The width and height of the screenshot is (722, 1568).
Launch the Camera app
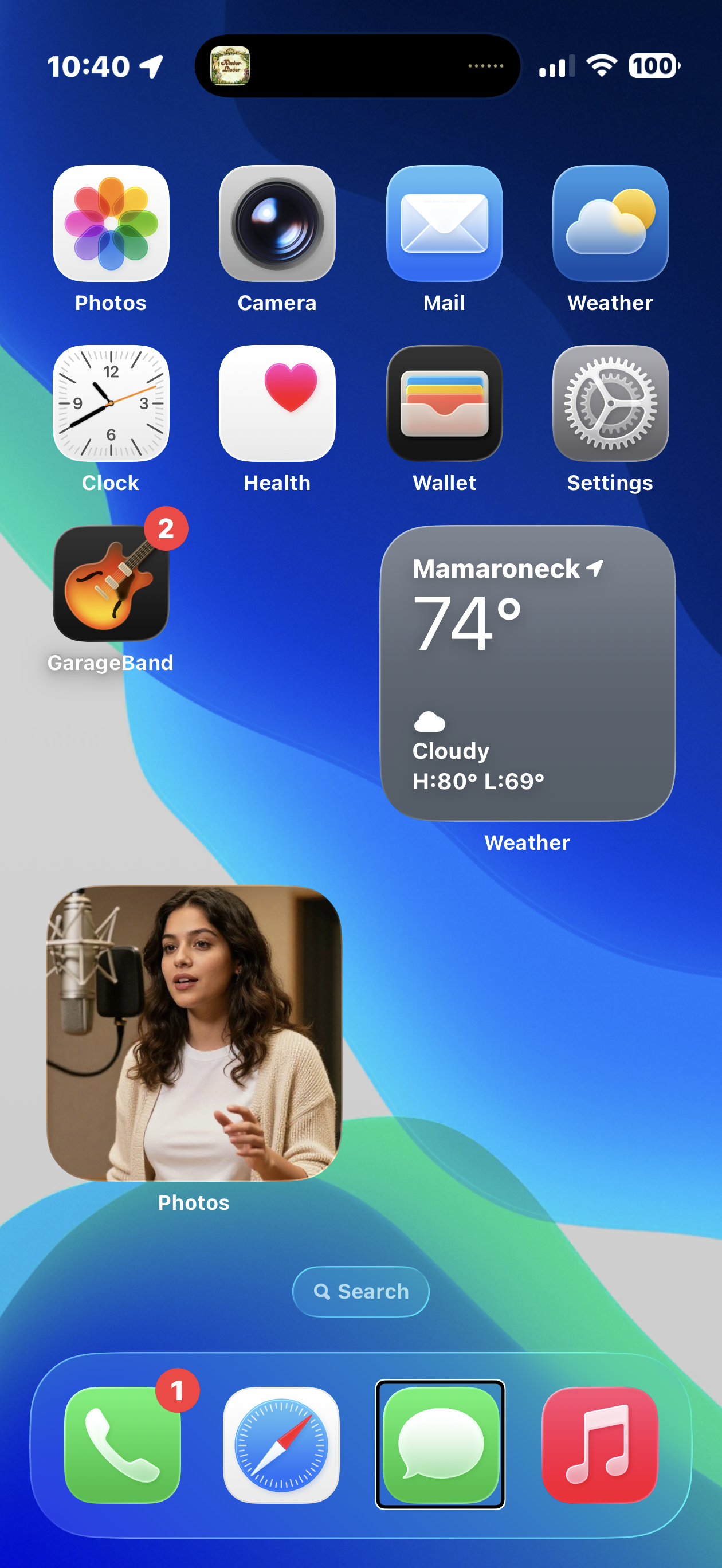point(277,224)
